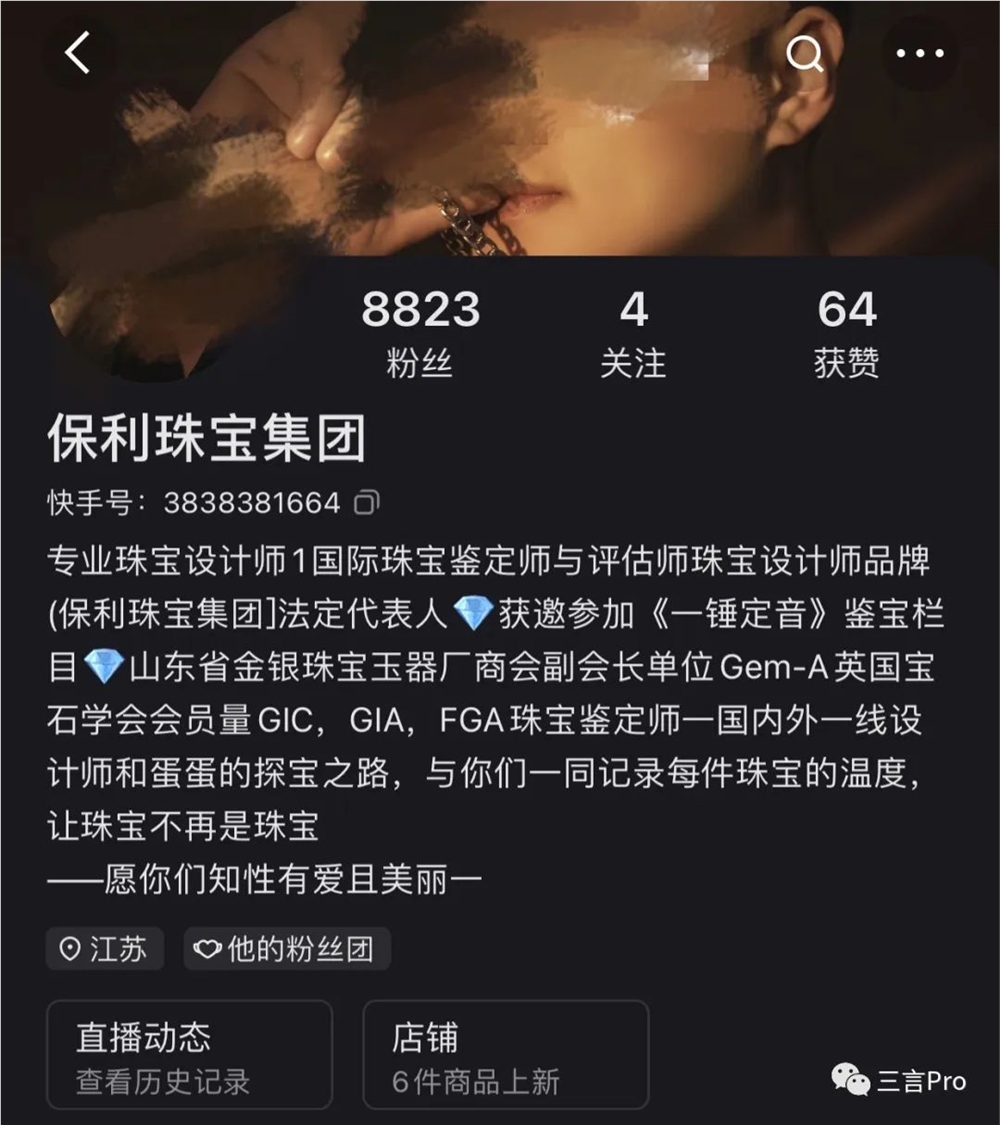Open the search icon
Image resolution: width=1000 pixels, height=1125 pixels.
click(x=803, y=55)
